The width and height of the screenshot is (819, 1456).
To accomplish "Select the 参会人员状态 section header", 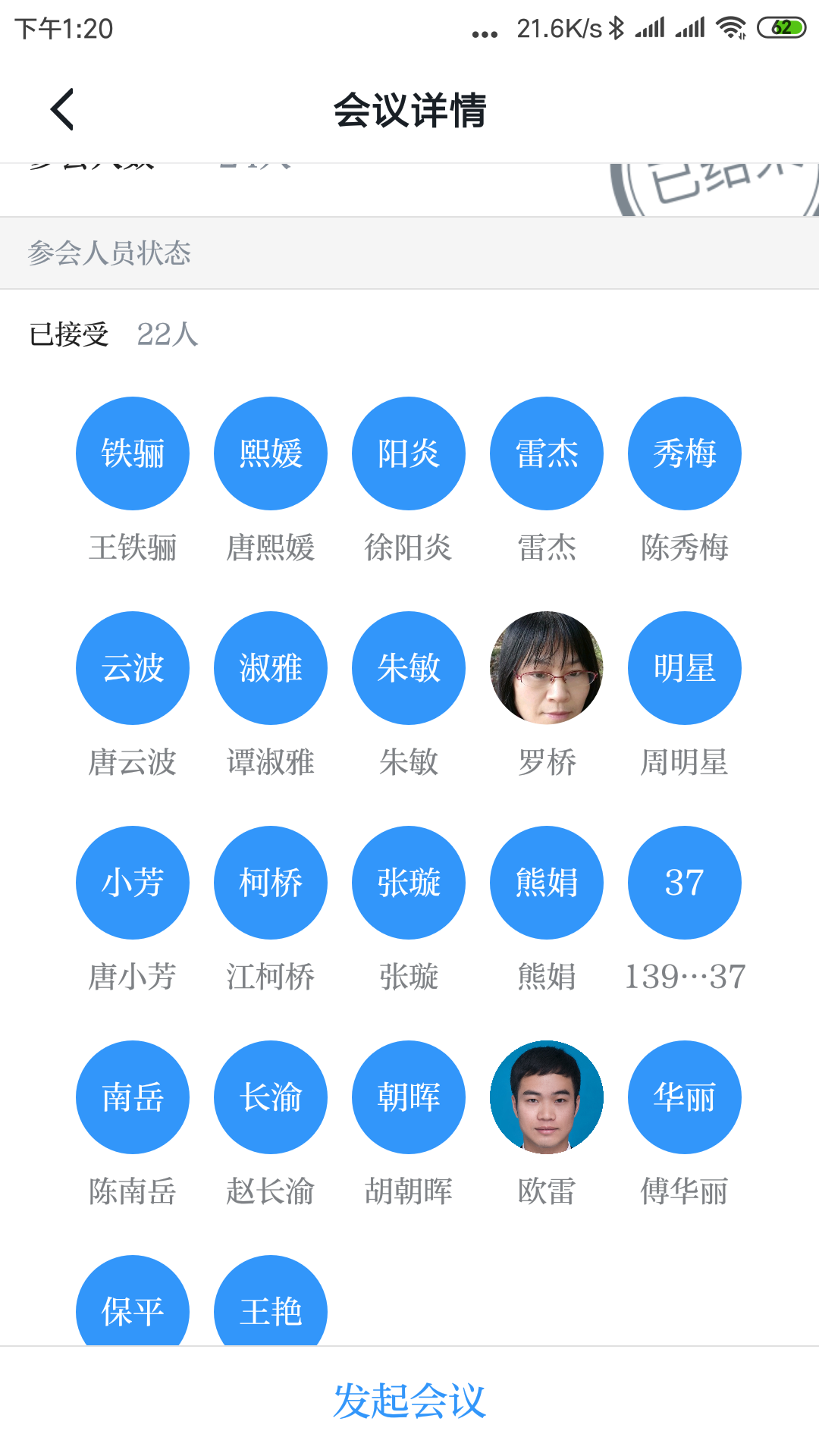I will [x=111, y=253].
